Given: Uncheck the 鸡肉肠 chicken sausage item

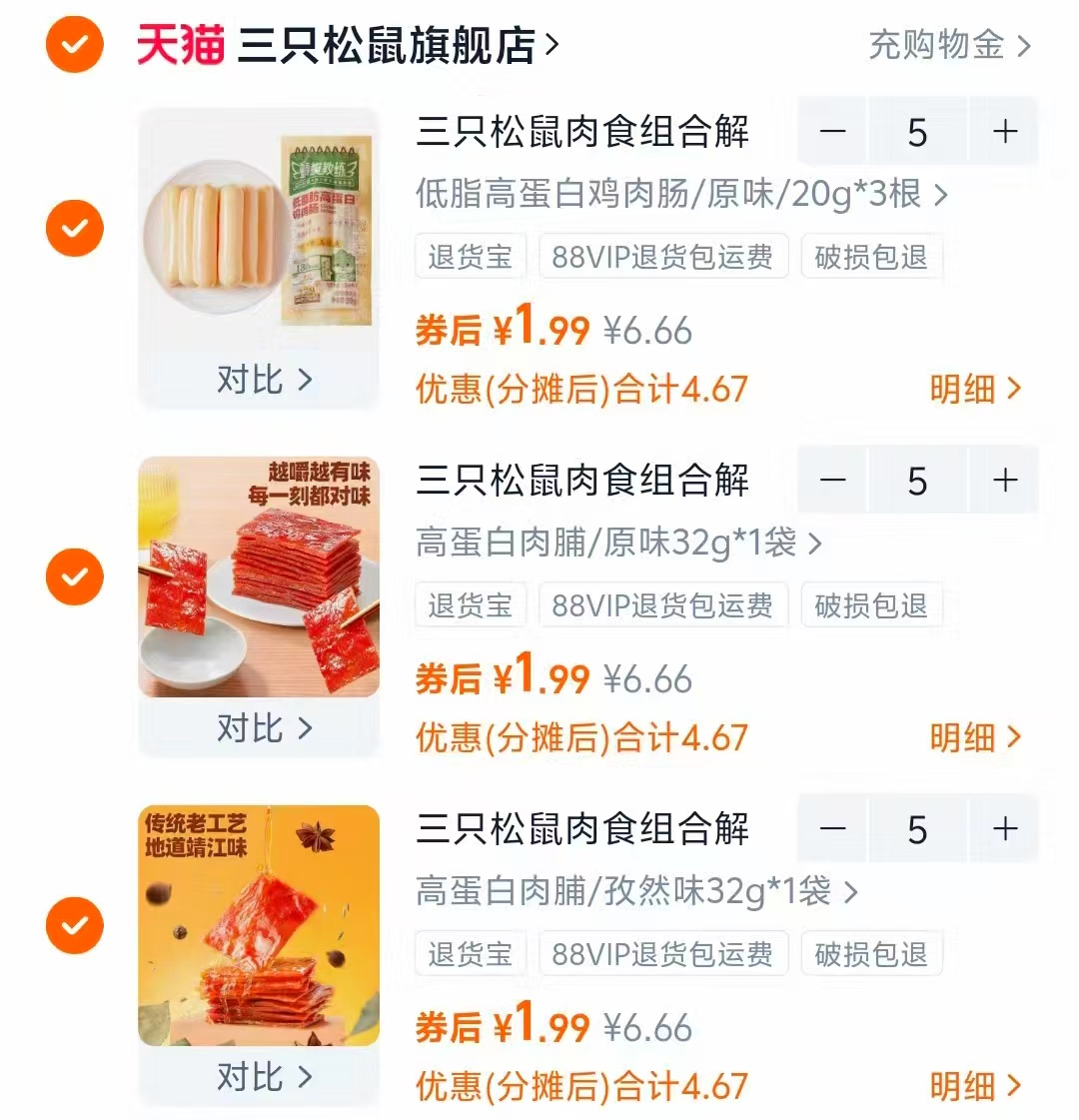Looking at the screenshot, I should tap(73, 228).
